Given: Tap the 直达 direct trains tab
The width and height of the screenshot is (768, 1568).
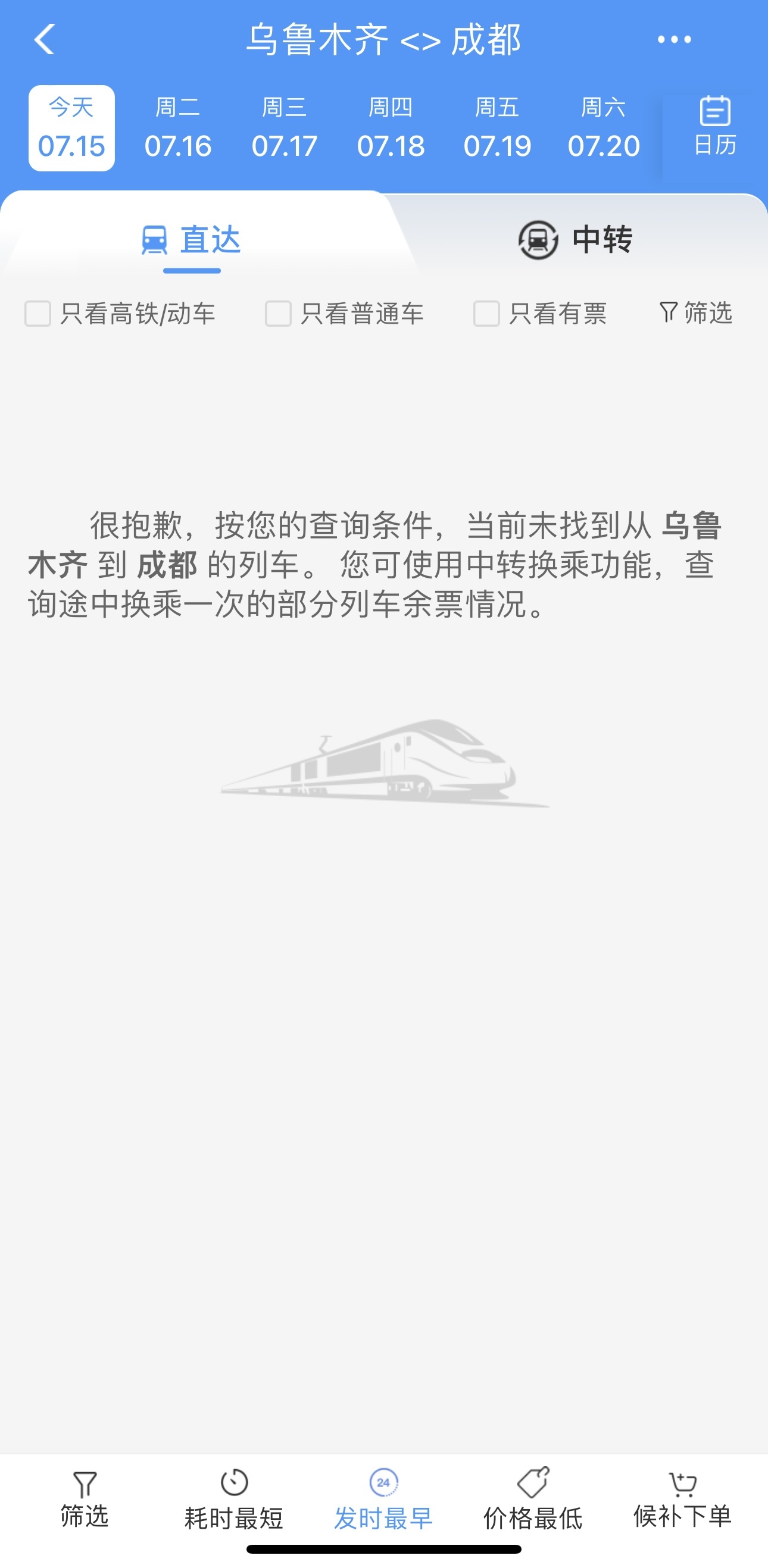Looking at the screenshot, I should point(191,239).
